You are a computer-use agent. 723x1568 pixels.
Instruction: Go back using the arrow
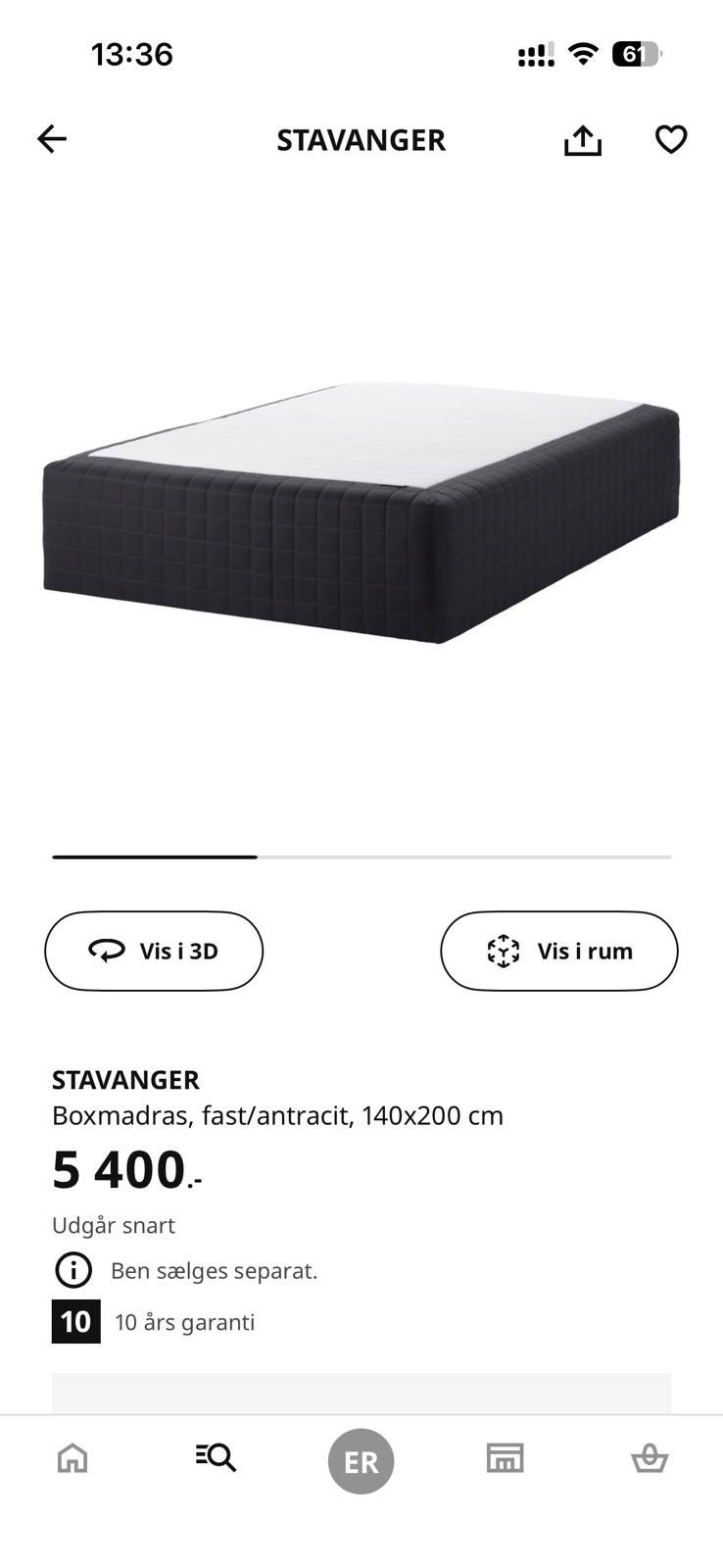click(x=52, y=139)
